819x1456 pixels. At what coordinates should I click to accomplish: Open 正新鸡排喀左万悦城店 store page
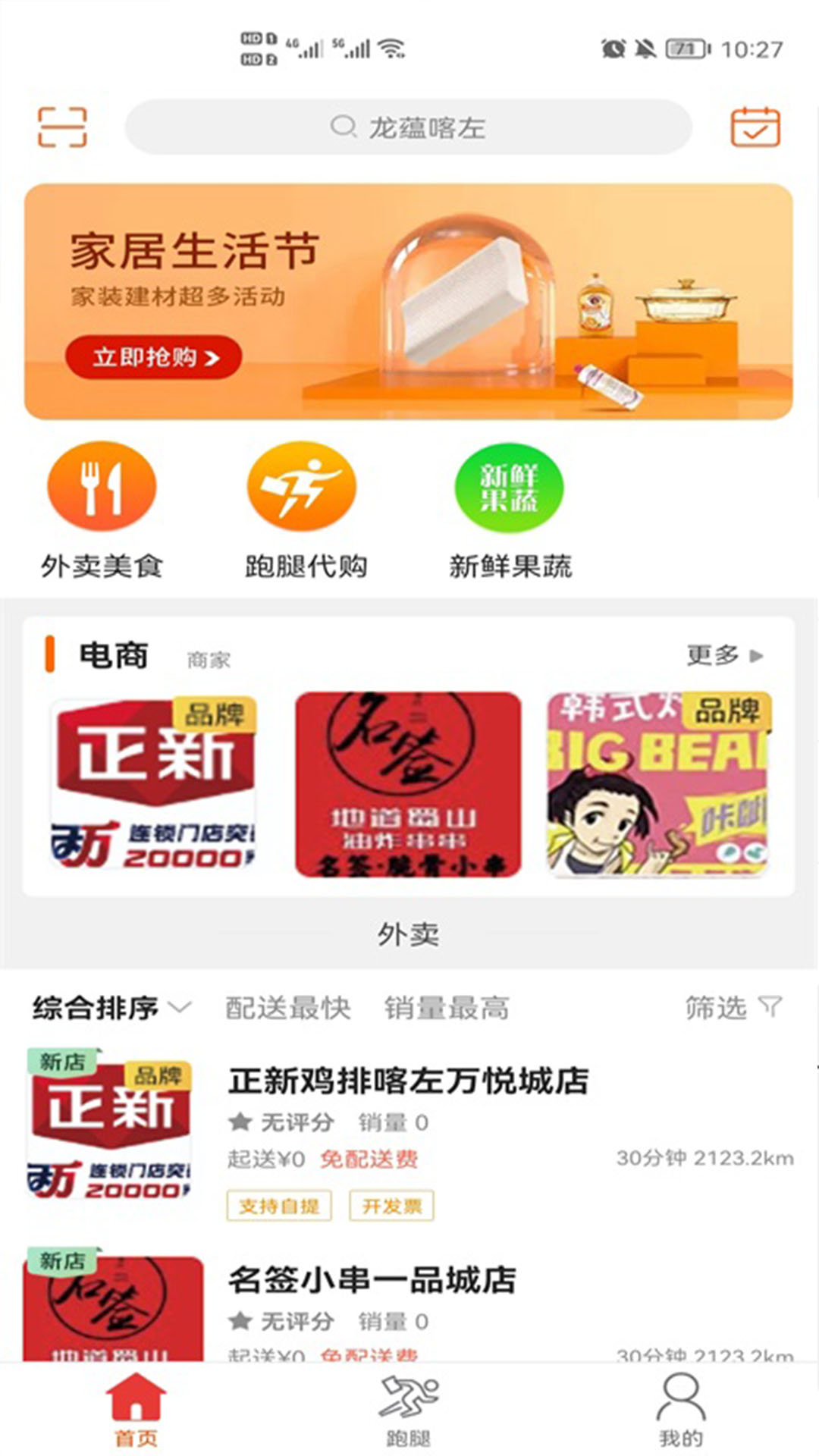pyautogui.click(x=409, y=1081)
